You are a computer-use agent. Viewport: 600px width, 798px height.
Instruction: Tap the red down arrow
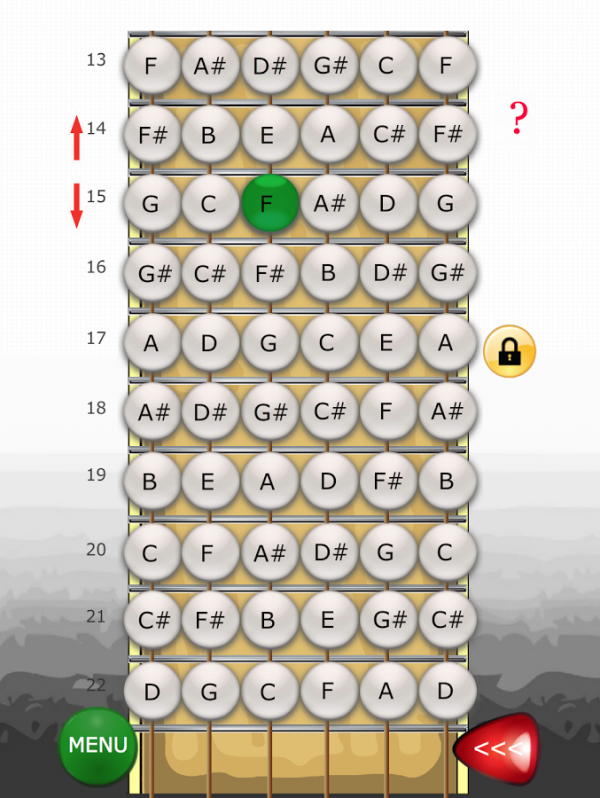pyautogui.click(x=76, y=205)
